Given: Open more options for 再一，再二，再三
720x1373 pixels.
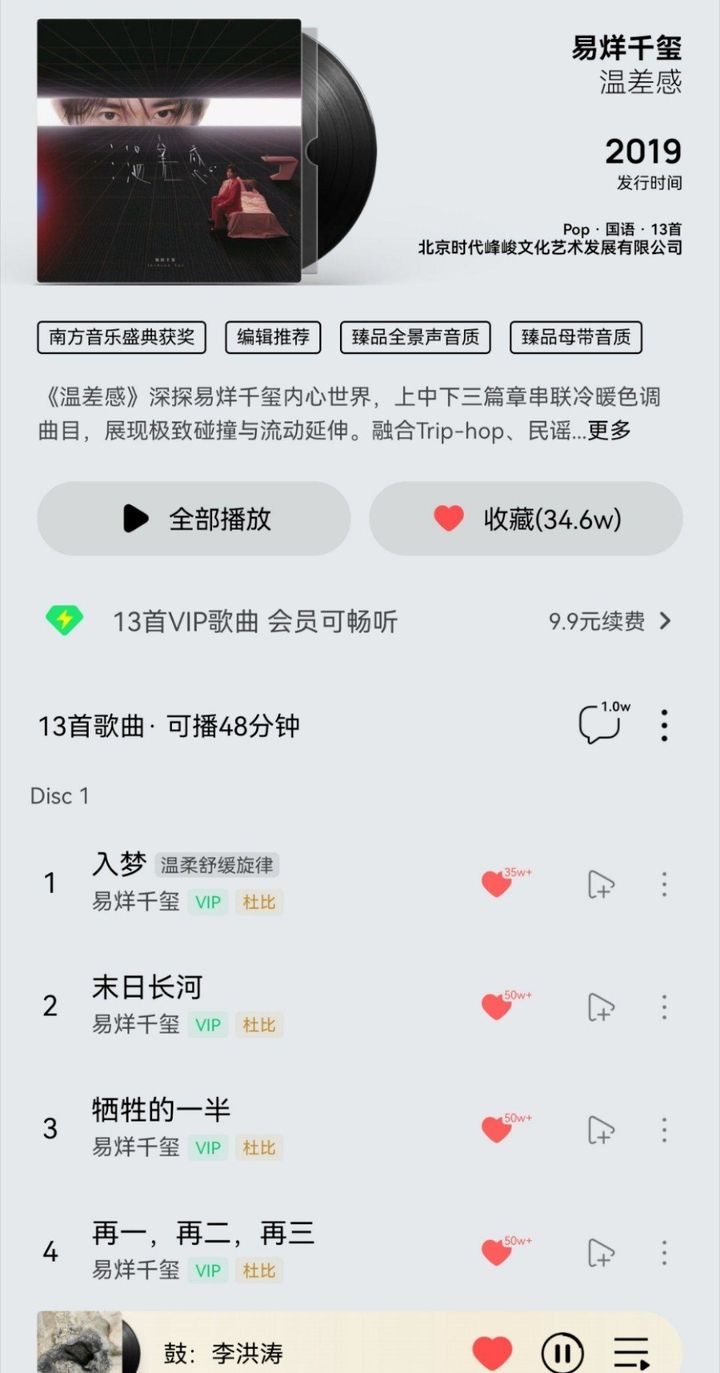Looking at the screenshot, I should pos(664,1252).
